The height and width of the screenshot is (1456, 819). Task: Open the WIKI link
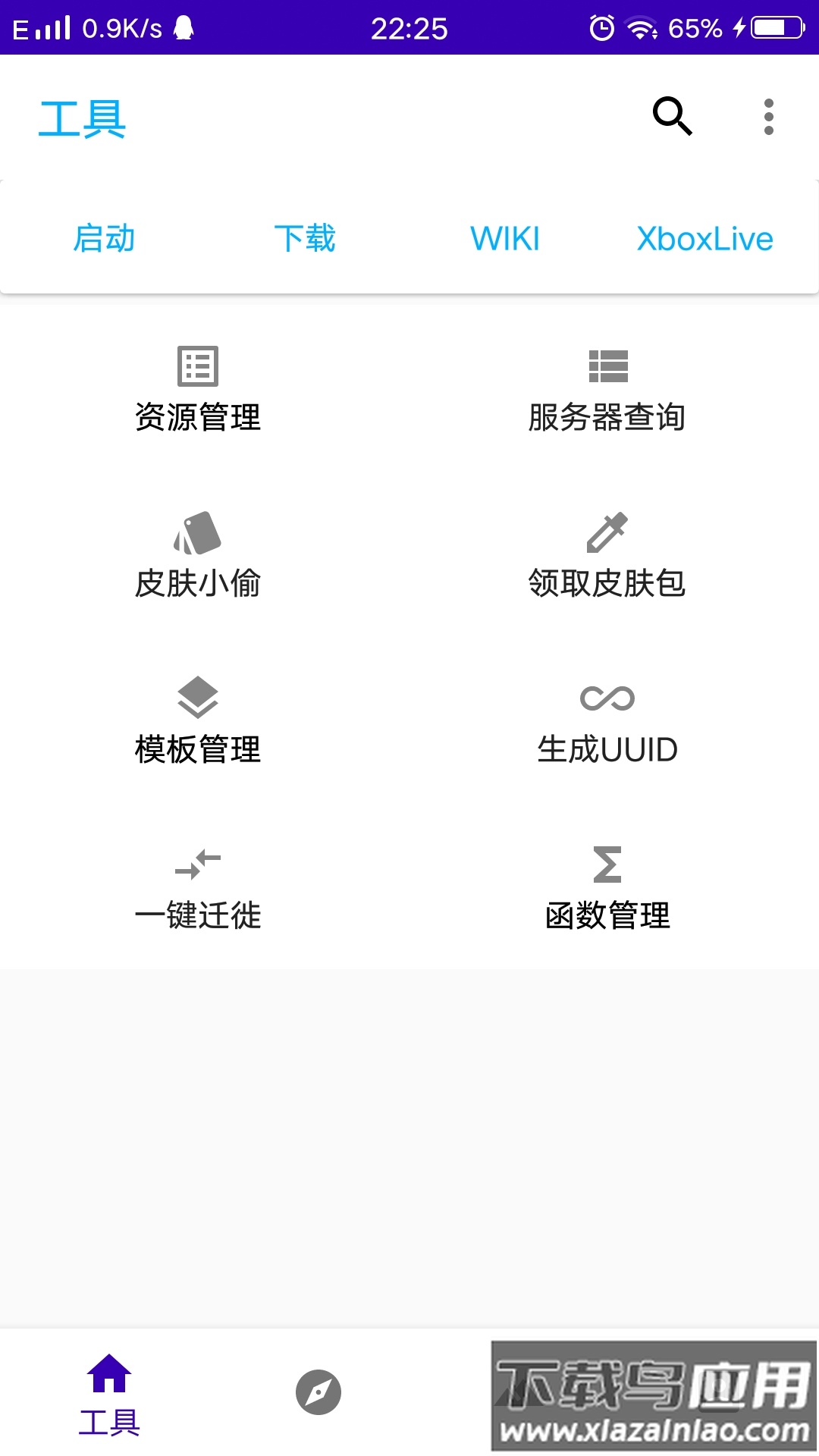coord(505,238)
